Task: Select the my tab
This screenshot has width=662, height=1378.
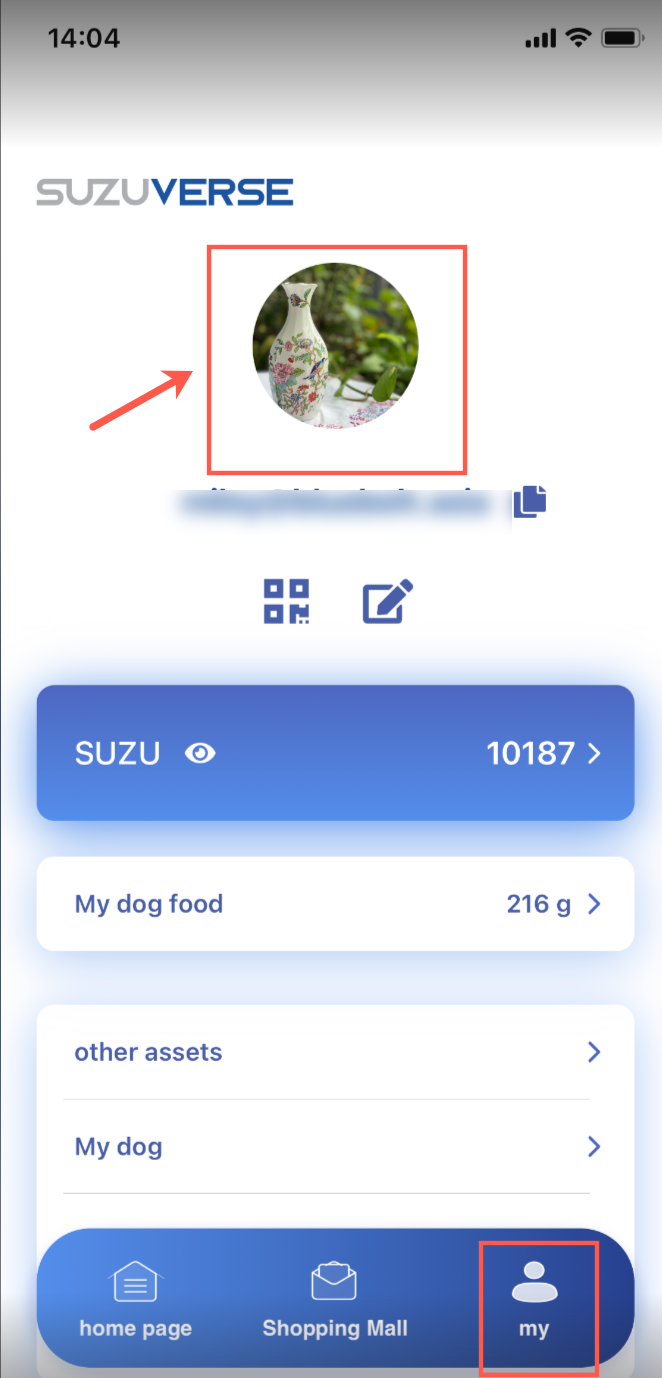Action: [534, 1298]
